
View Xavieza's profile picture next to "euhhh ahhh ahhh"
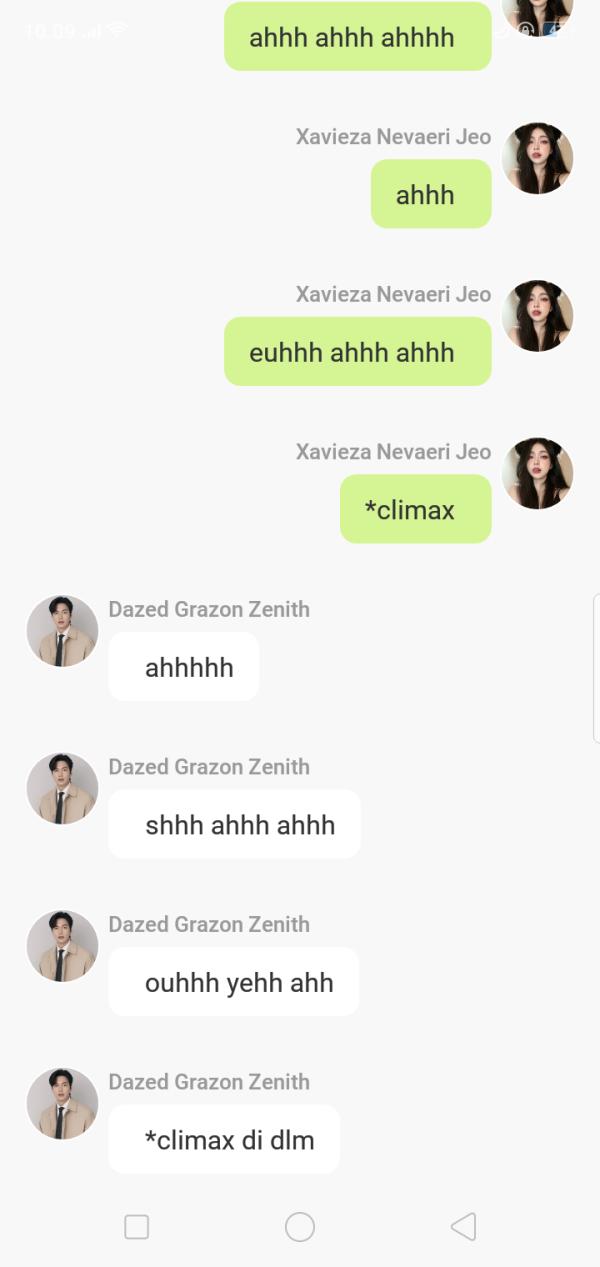click(537, 316)
